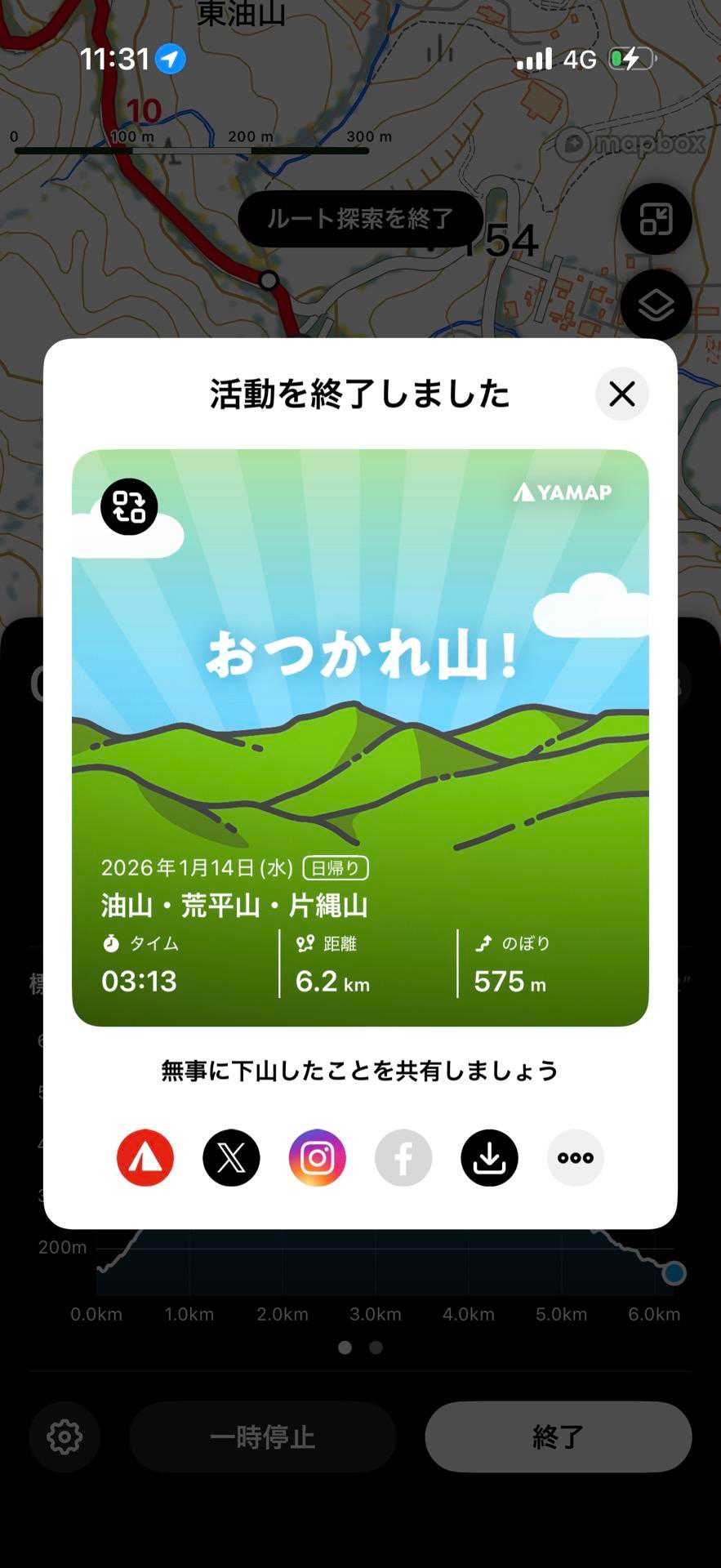Close the activity finished dialog
This screenshot has width=721, height=1568.
coord(621,394)
